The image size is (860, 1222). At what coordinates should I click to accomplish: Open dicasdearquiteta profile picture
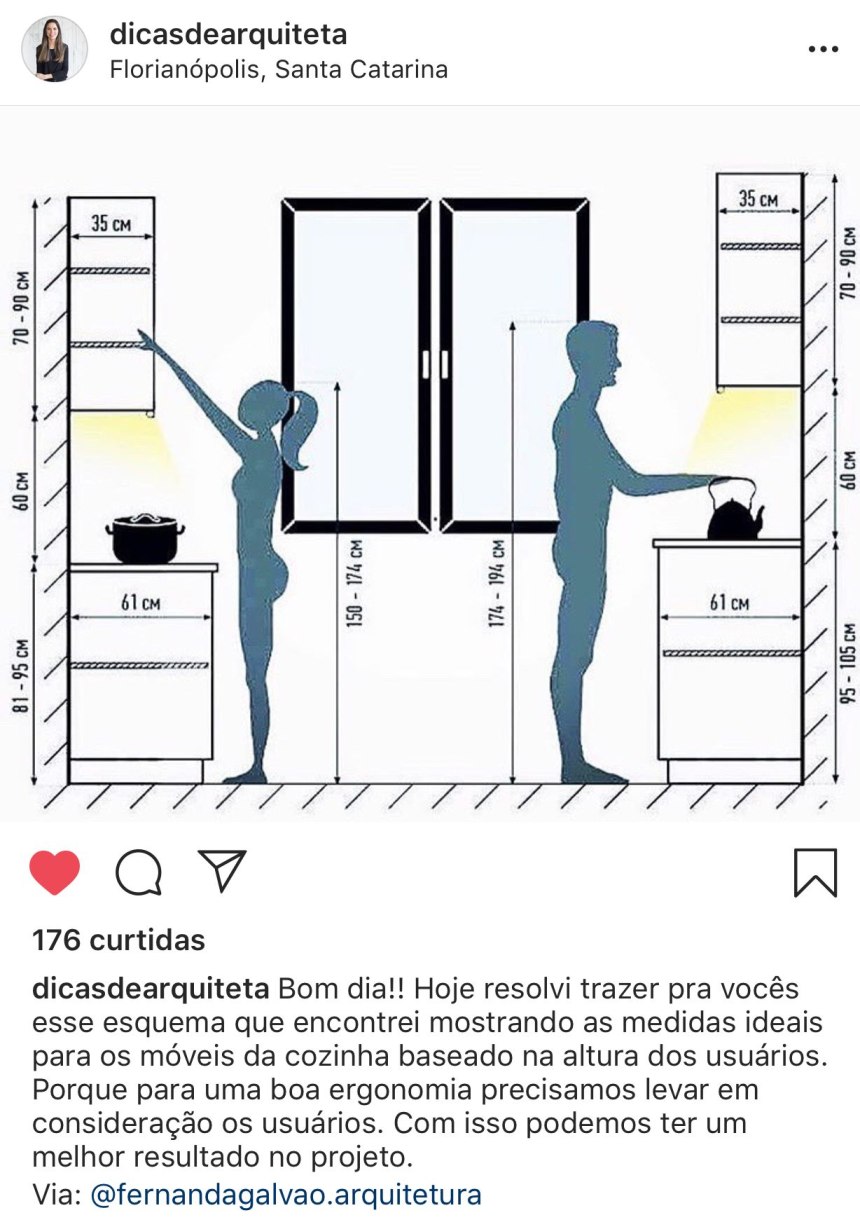click(54, 49)
